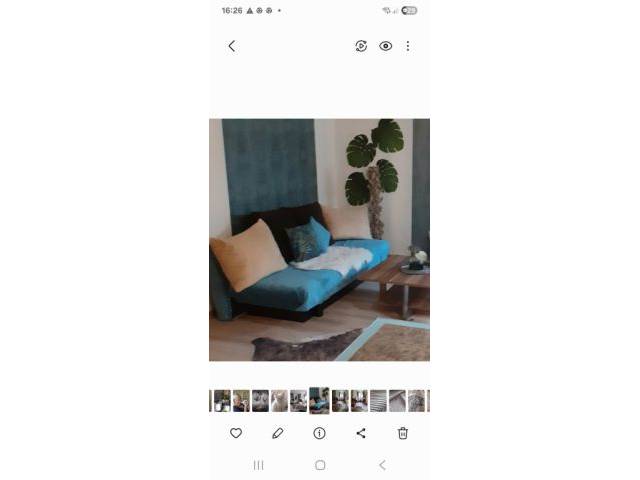This screenshot has height=480, width=640.
Task: Open recent apps from navigation bar
Action: [x=258, y=465]
